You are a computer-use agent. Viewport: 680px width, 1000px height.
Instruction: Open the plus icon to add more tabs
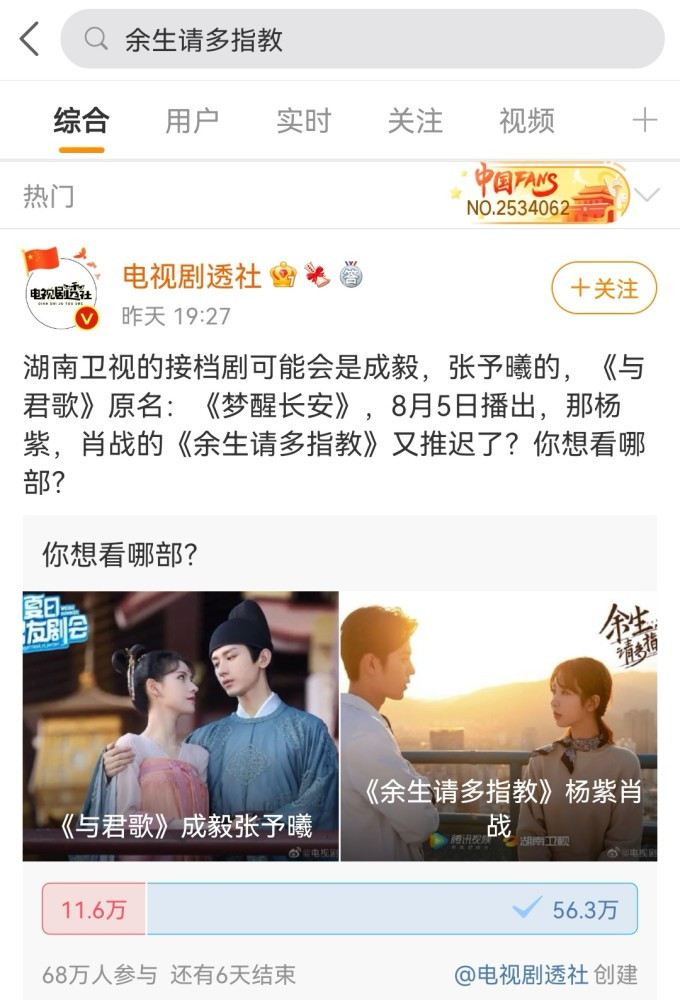645,121
